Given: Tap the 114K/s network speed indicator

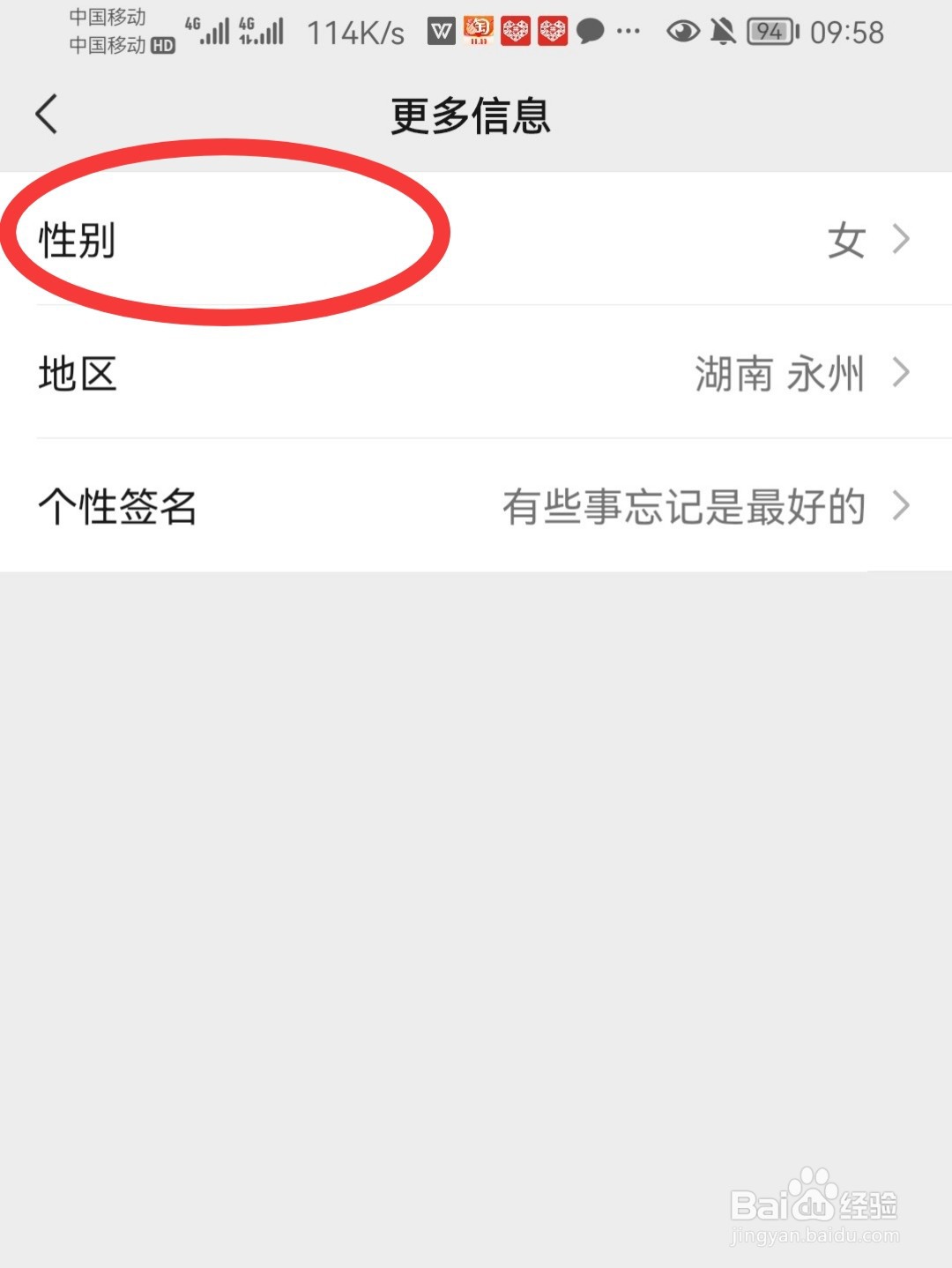Looking at the screenshot, I should [x=355, y=32].
